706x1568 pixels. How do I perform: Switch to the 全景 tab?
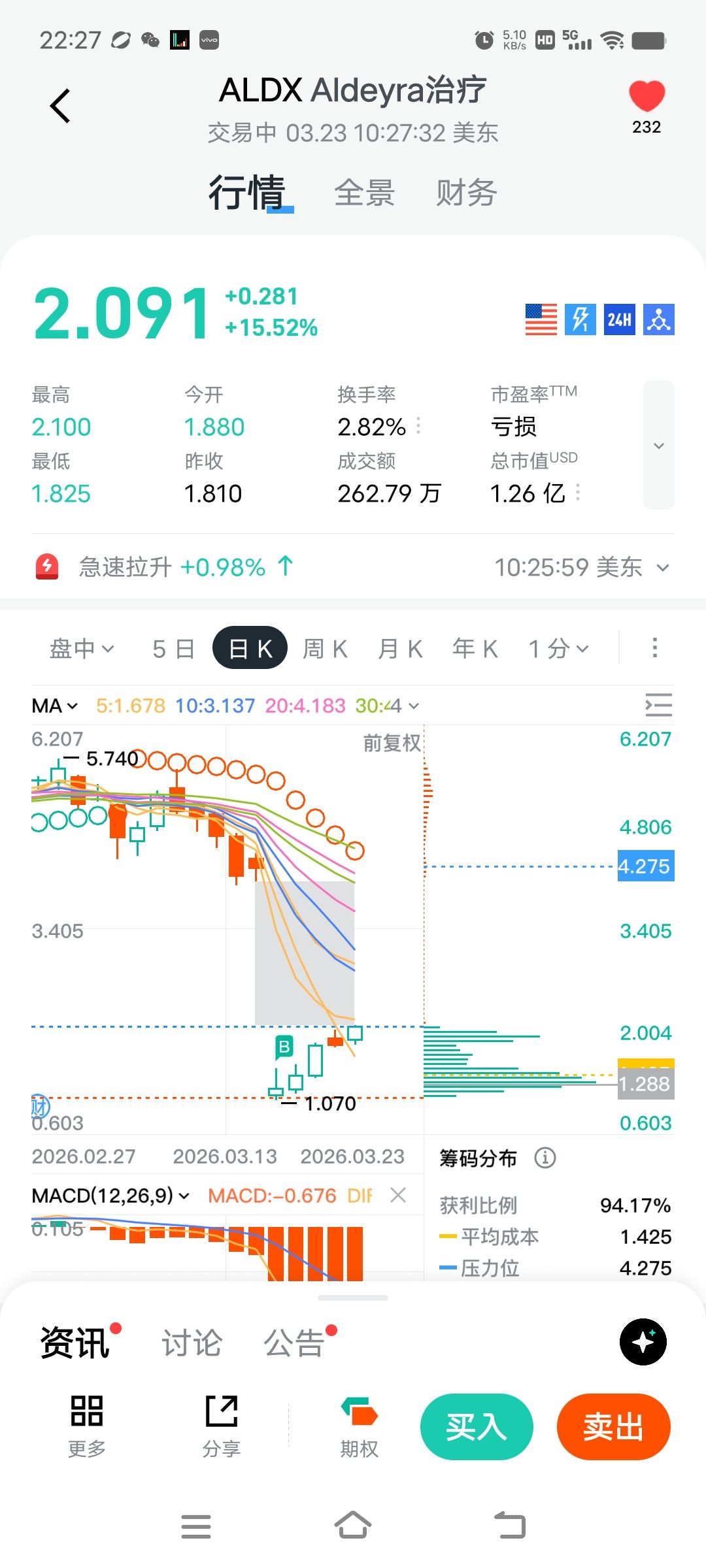[x=364, y=193]
